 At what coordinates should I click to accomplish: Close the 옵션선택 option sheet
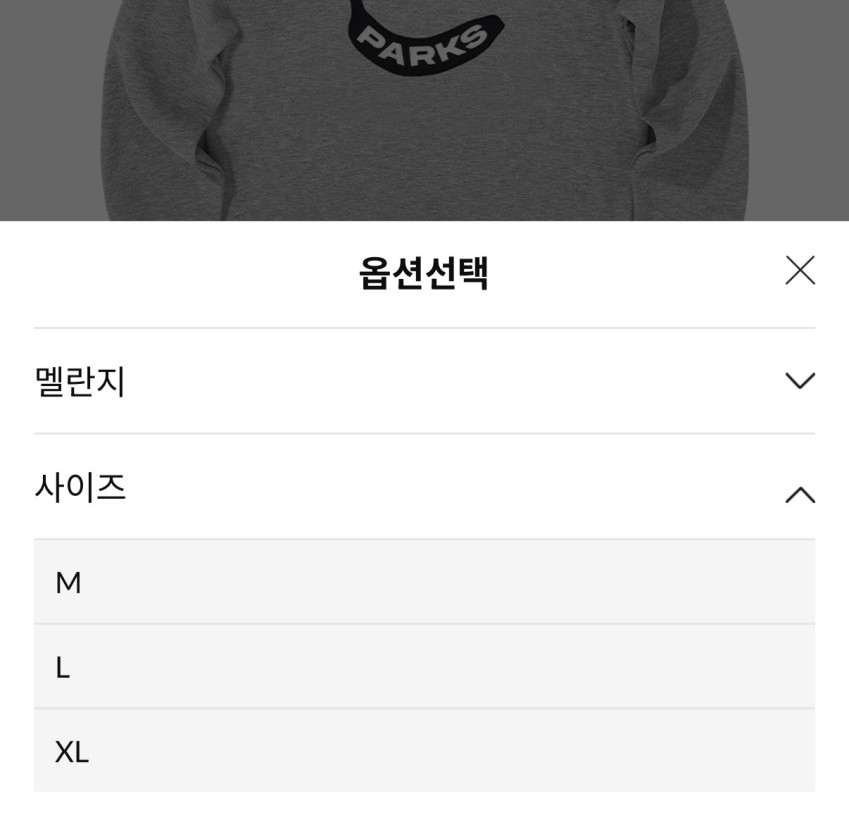[800, 270]
